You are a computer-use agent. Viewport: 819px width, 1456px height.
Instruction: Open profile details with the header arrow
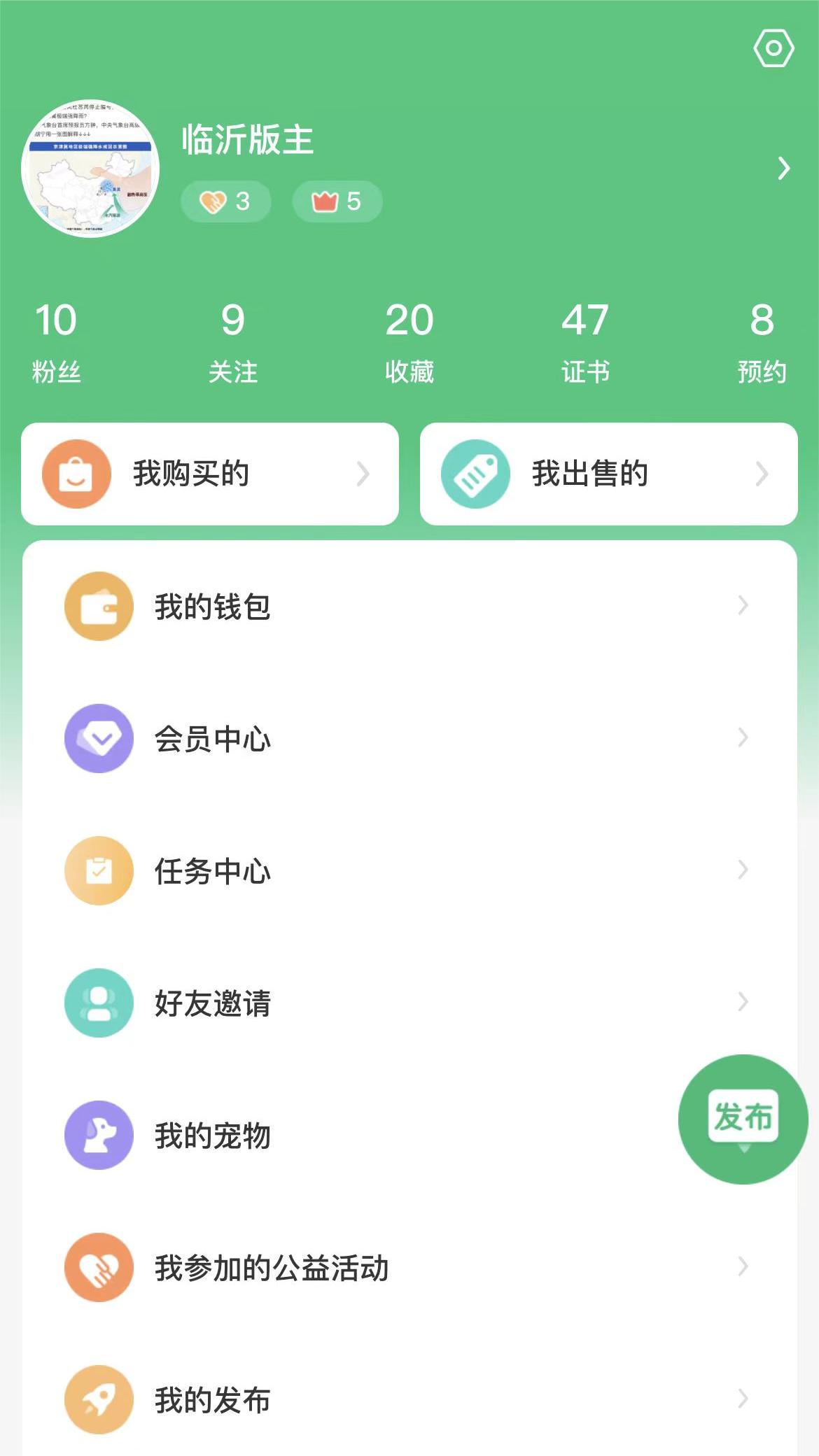[x=783, y=168]
